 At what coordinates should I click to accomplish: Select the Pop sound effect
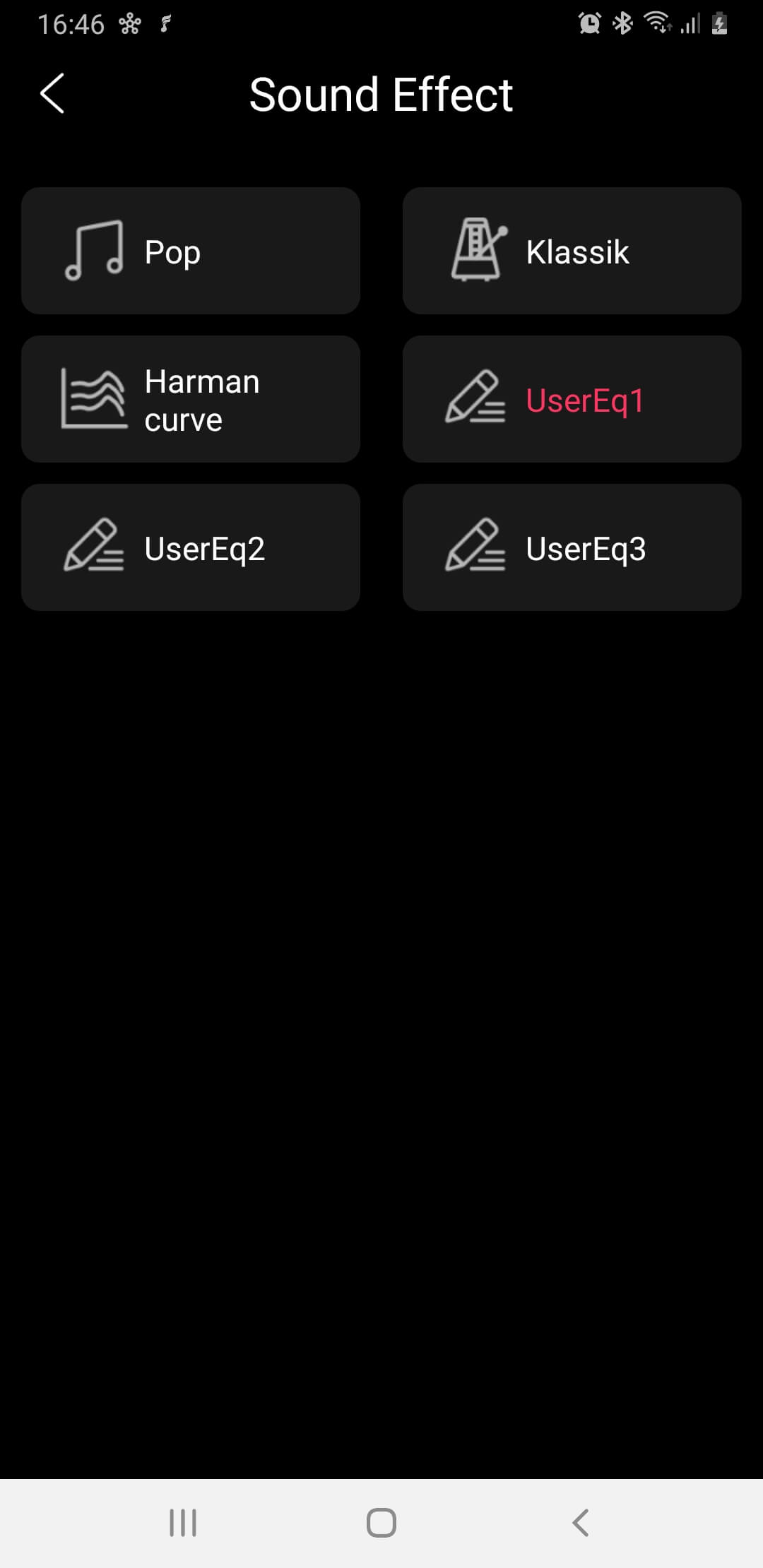pyautogui.click(x=191, y=251)
